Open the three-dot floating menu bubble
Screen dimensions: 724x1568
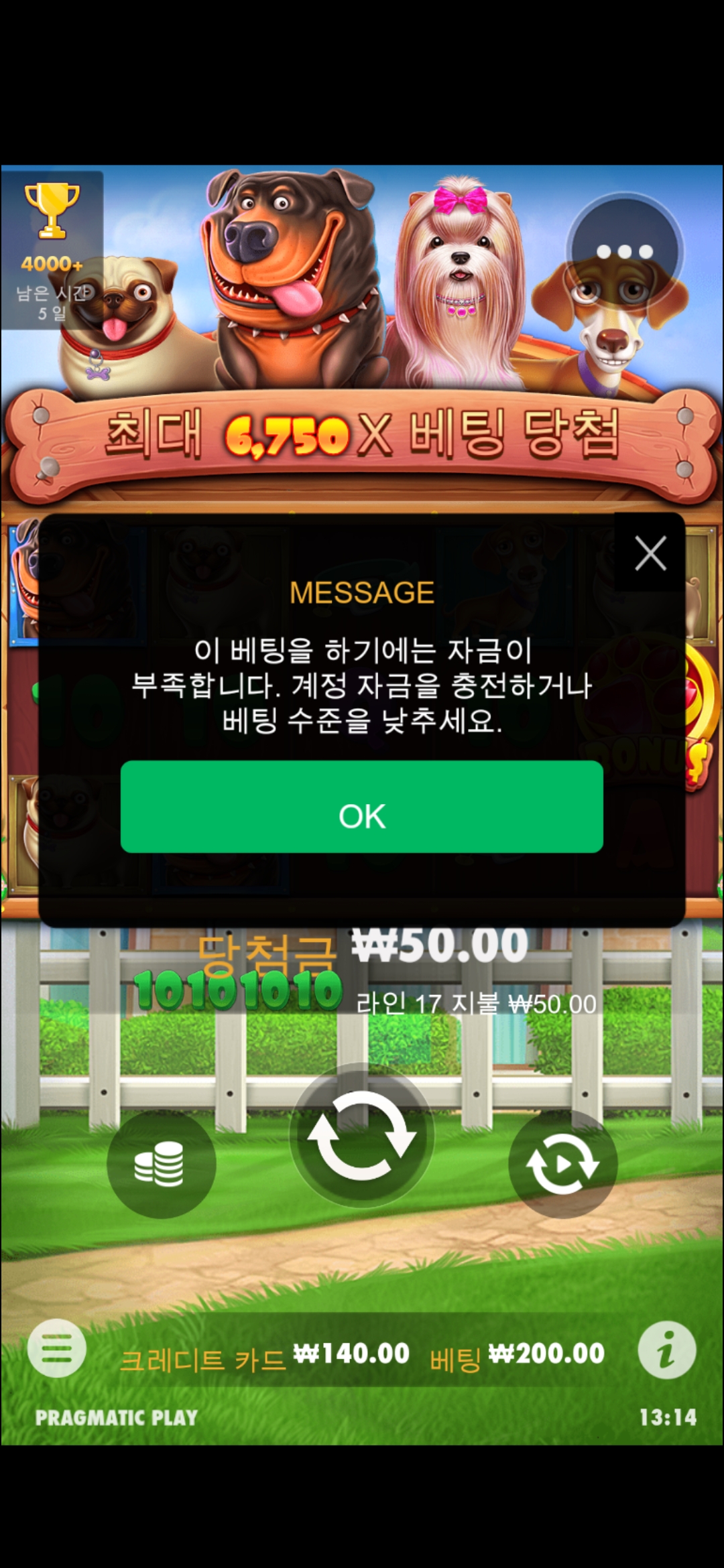pos(625,251)
